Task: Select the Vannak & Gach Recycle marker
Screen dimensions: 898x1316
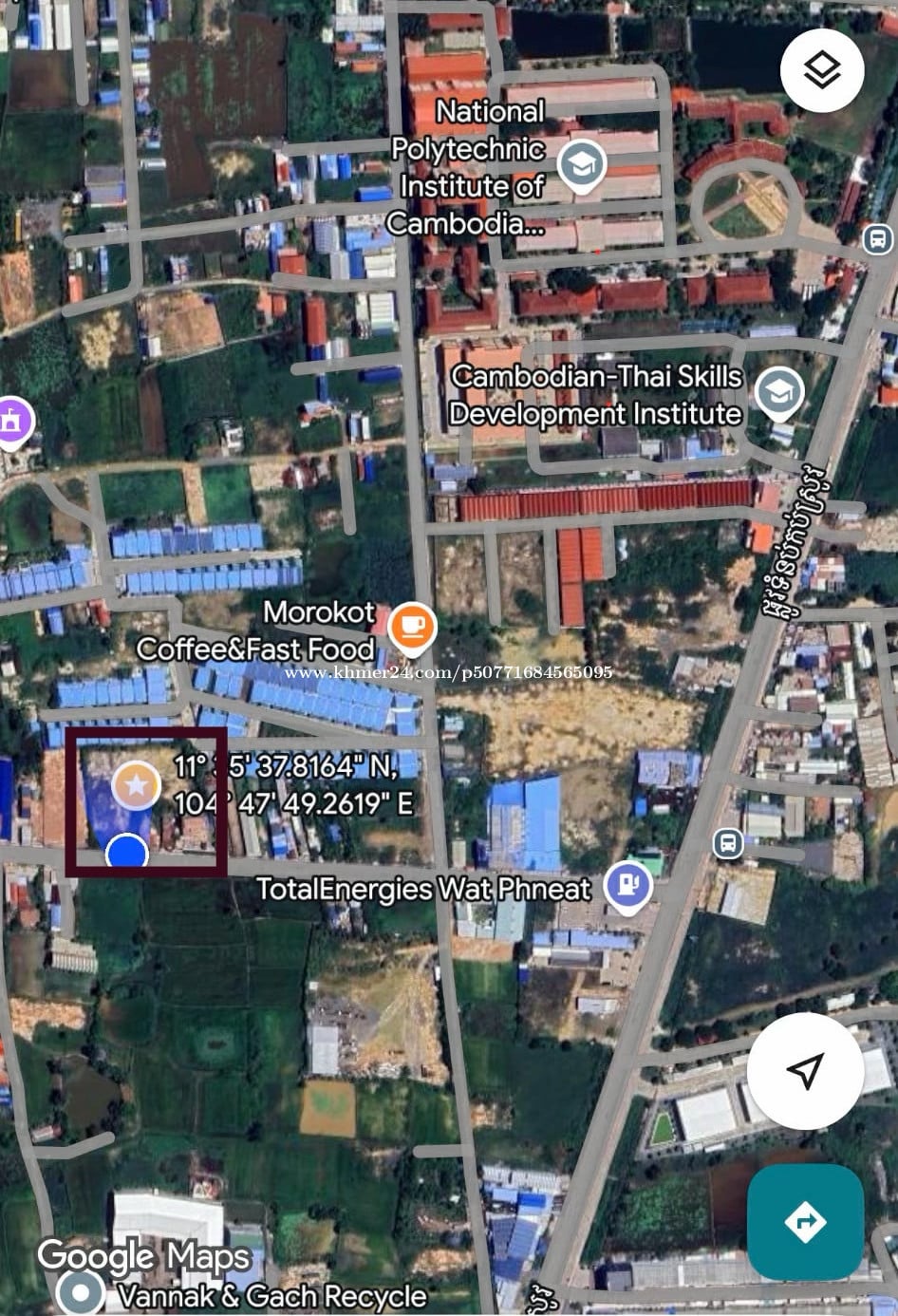Action: tap(81, 1292)
